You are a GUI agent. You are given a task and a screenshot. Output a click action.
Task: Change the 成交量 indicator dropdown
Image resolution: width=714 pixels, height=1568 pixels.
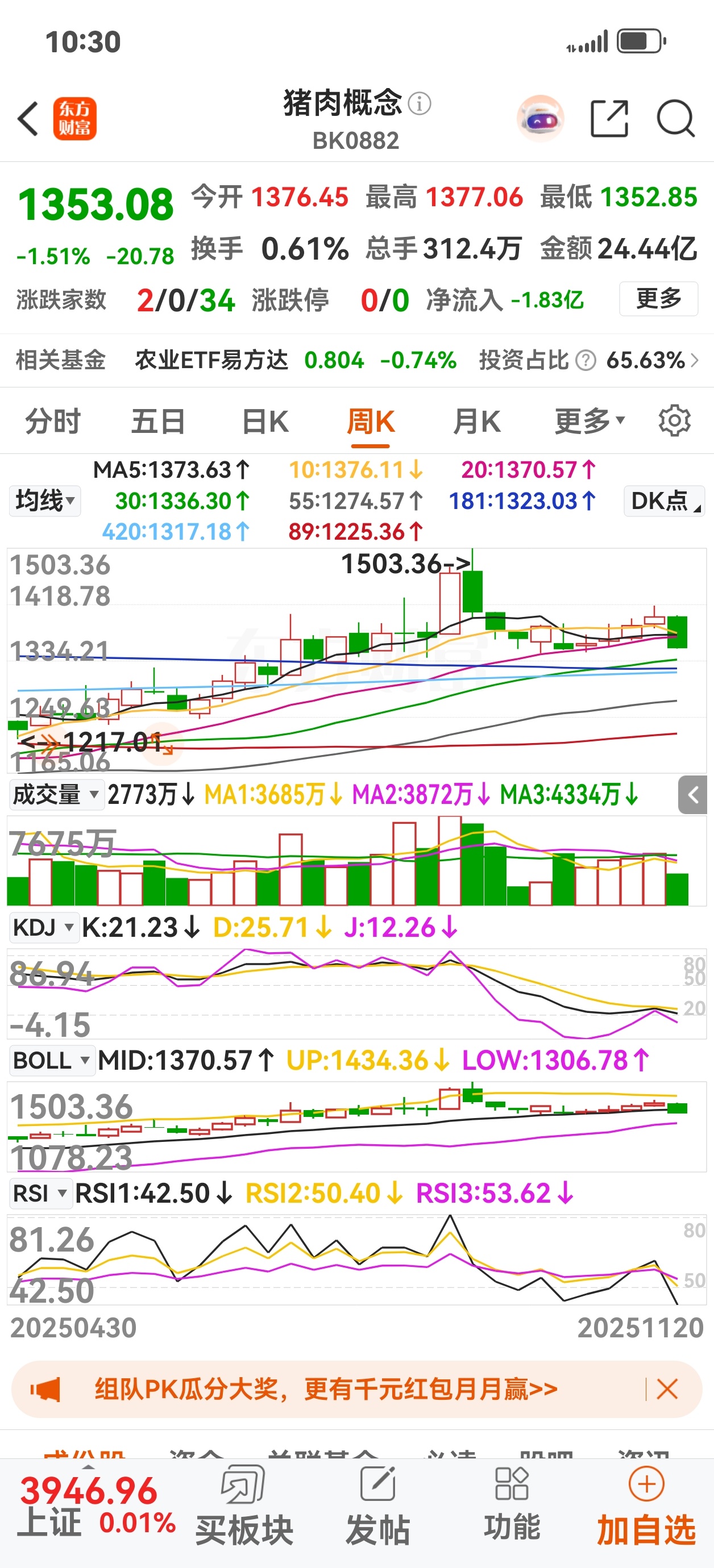point(56,795)
